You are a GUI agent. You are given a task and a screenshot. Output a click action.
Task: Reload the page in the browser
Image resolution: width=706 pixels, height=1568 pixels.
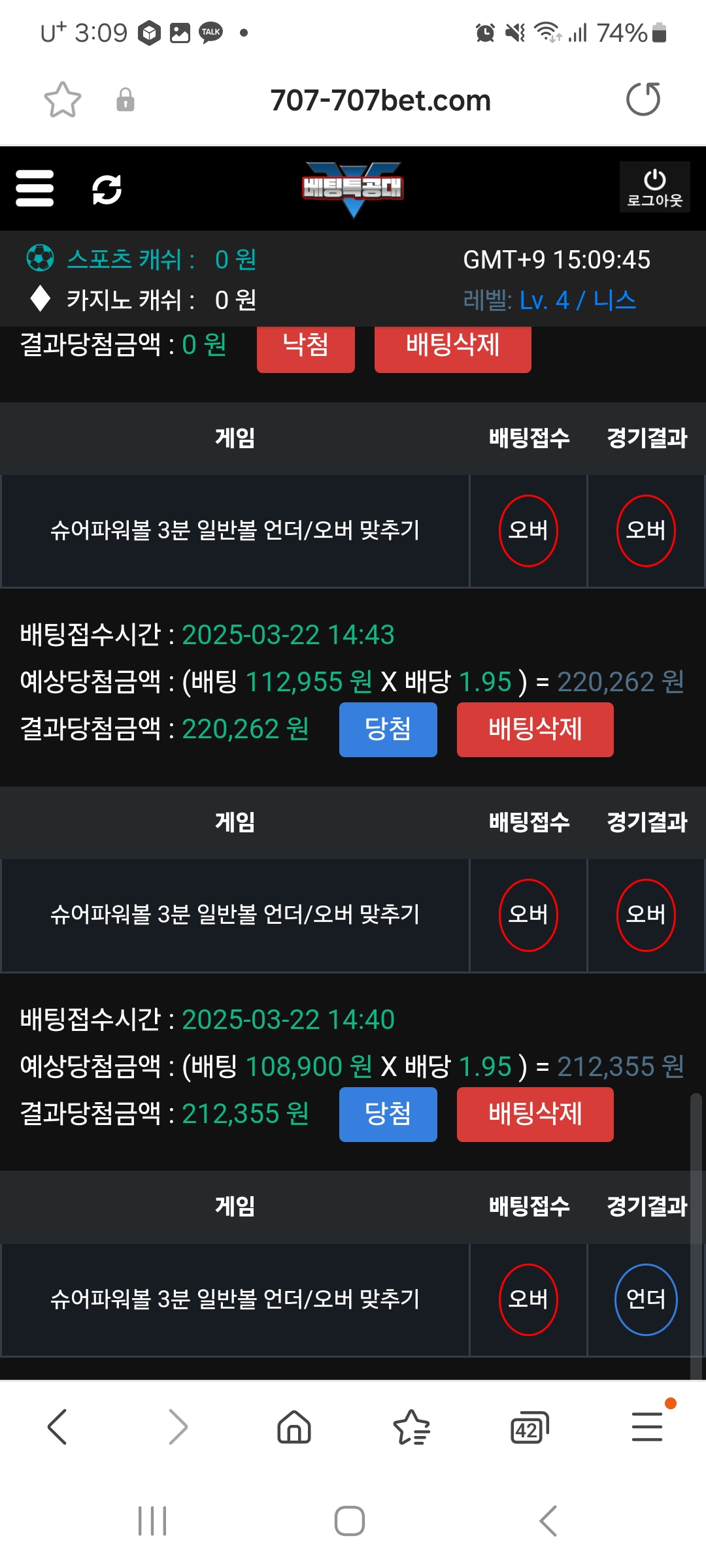(643, 99)
